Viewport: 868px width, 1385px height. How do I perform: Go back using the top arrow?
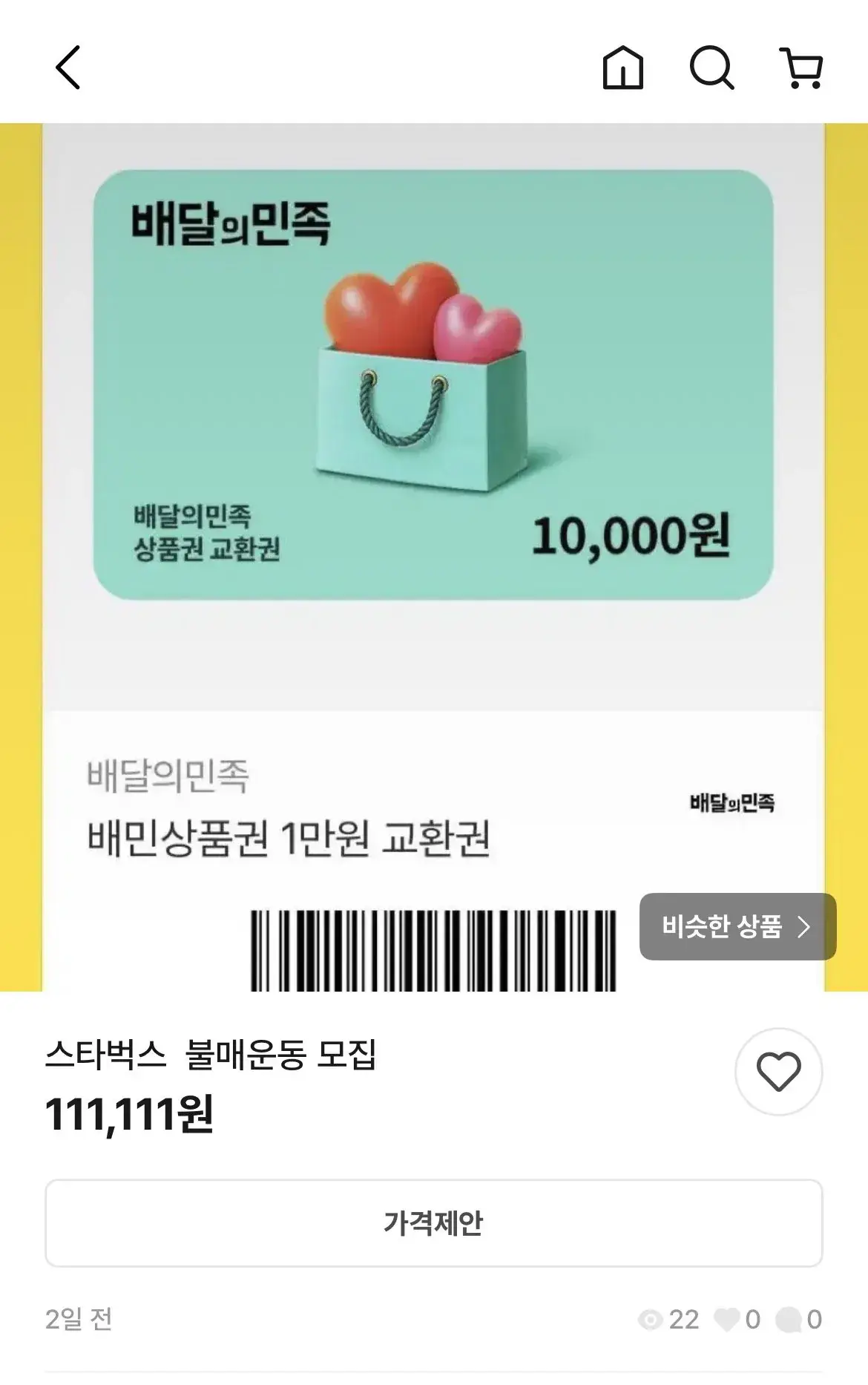click(68, 68)
